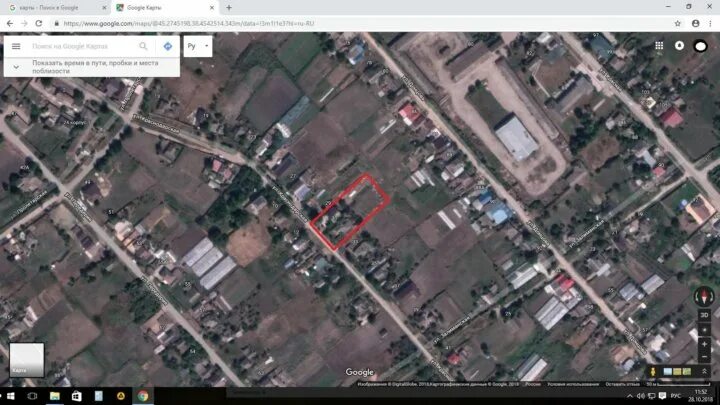Open directions via the blue arrow icon
Screen dimensions: 720x405
(167, 46)
